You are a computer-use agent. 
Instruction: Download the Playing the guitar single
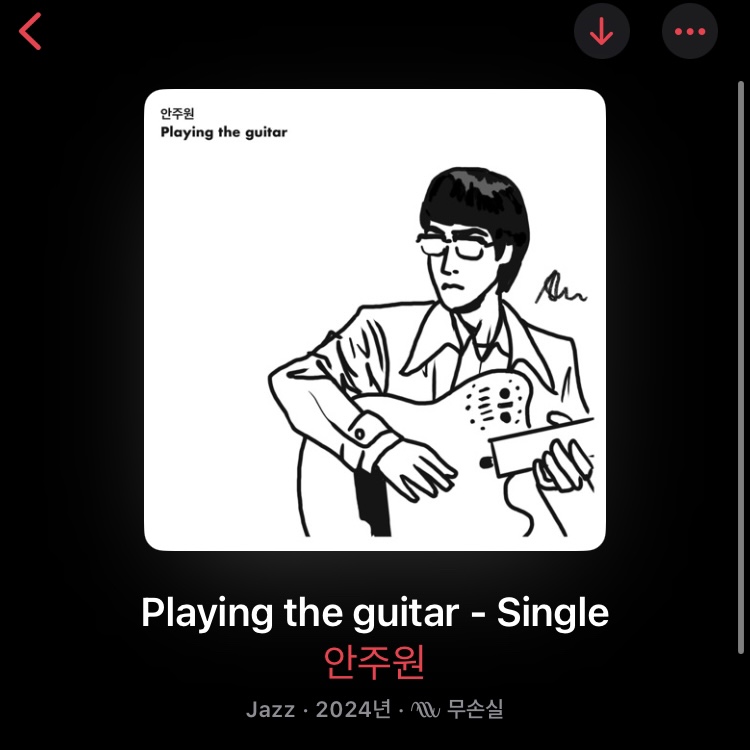coord(601,32)
